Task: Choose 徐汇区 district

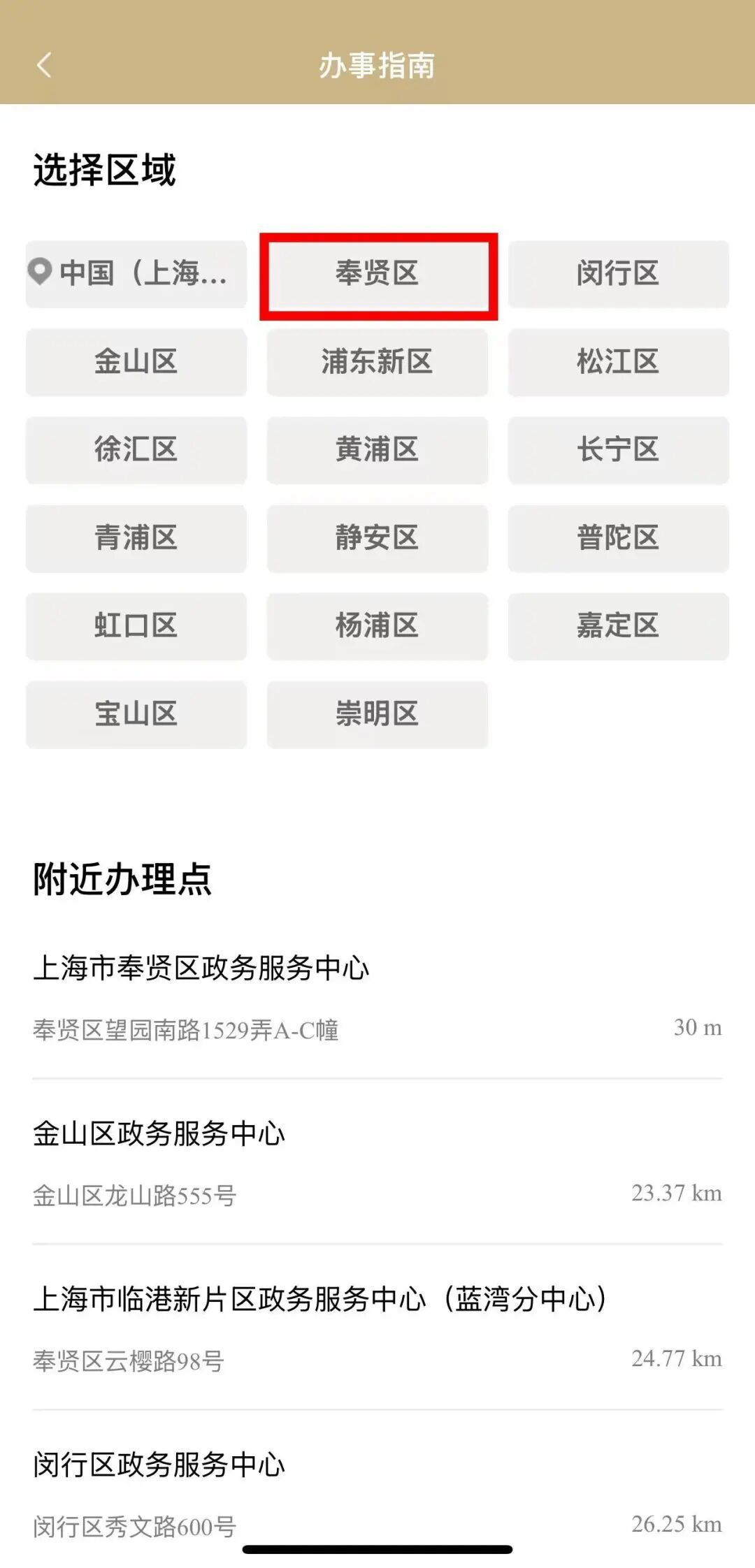Action: point(136,450)
